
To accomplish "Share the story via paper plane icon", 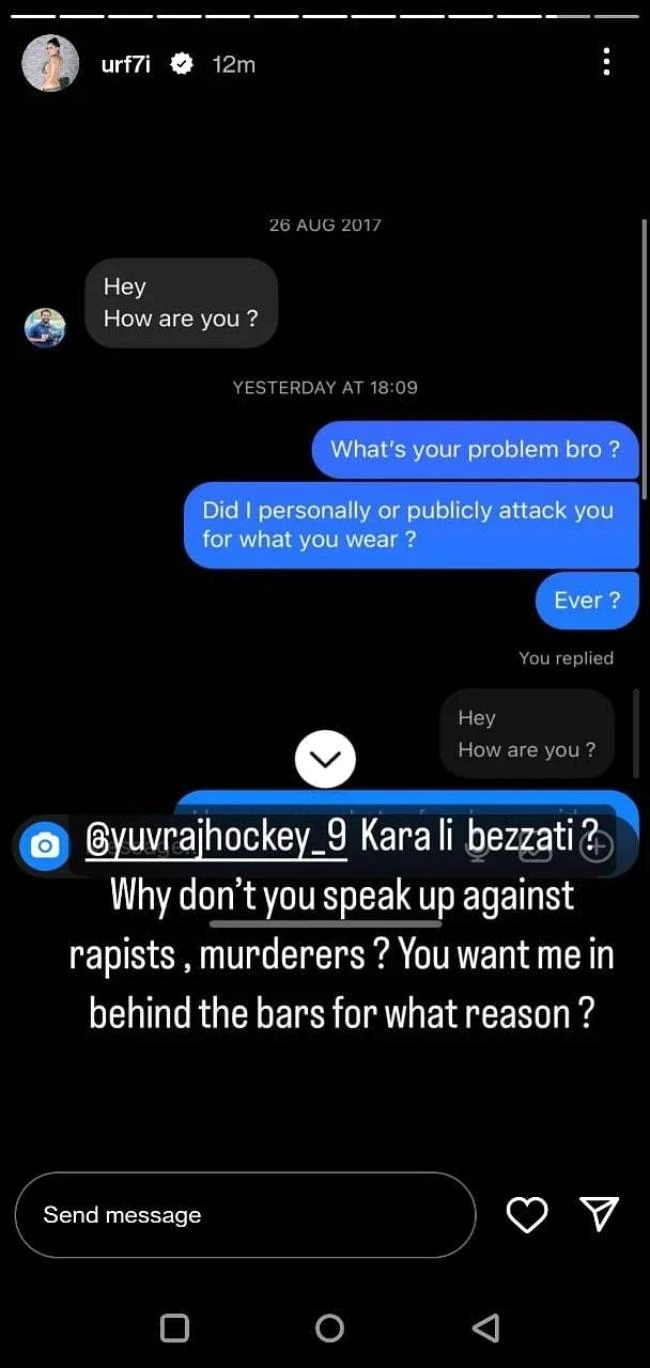I will (599, 1214).
